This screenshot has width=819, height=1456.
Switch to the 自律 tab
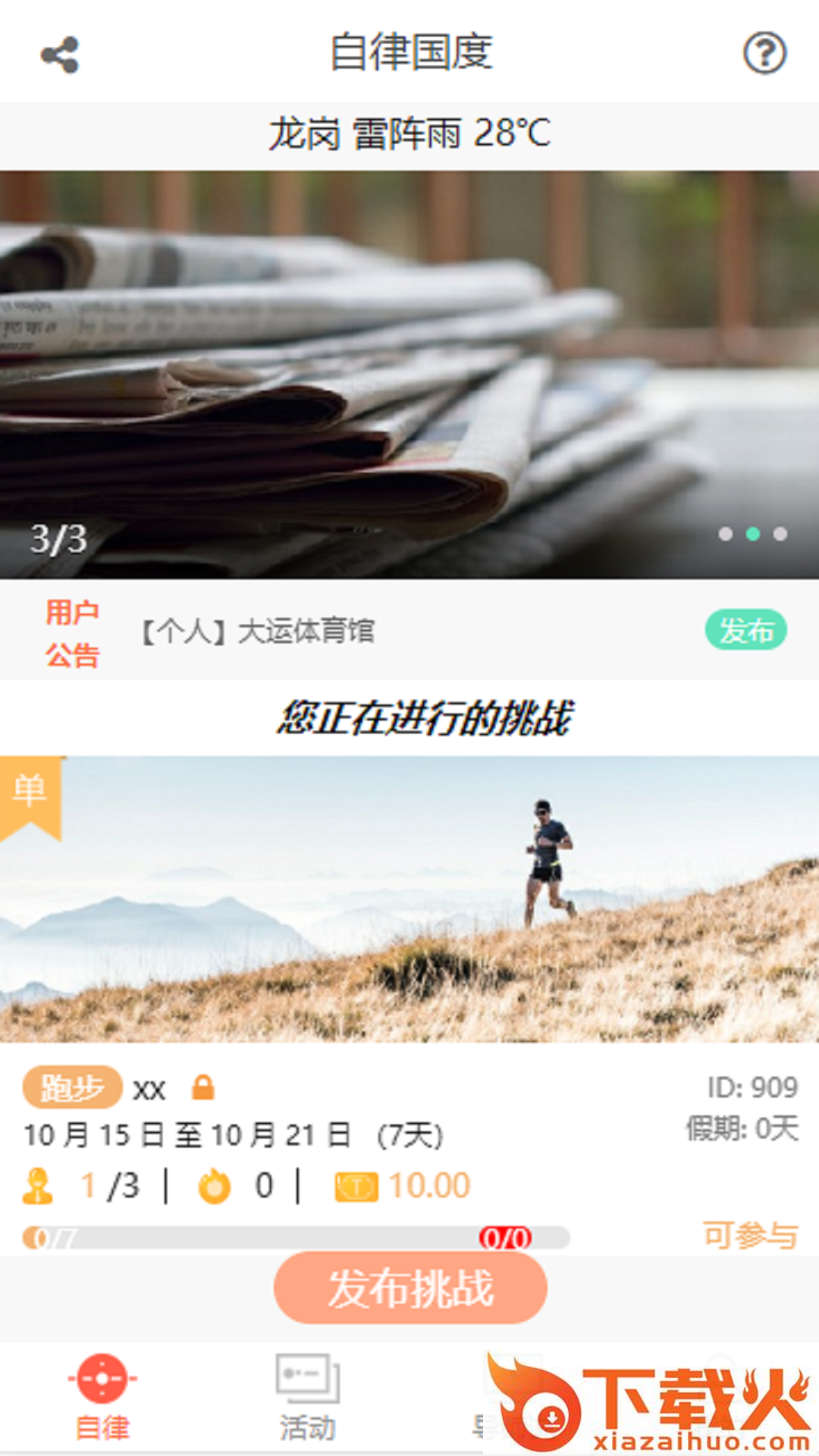102,1397
